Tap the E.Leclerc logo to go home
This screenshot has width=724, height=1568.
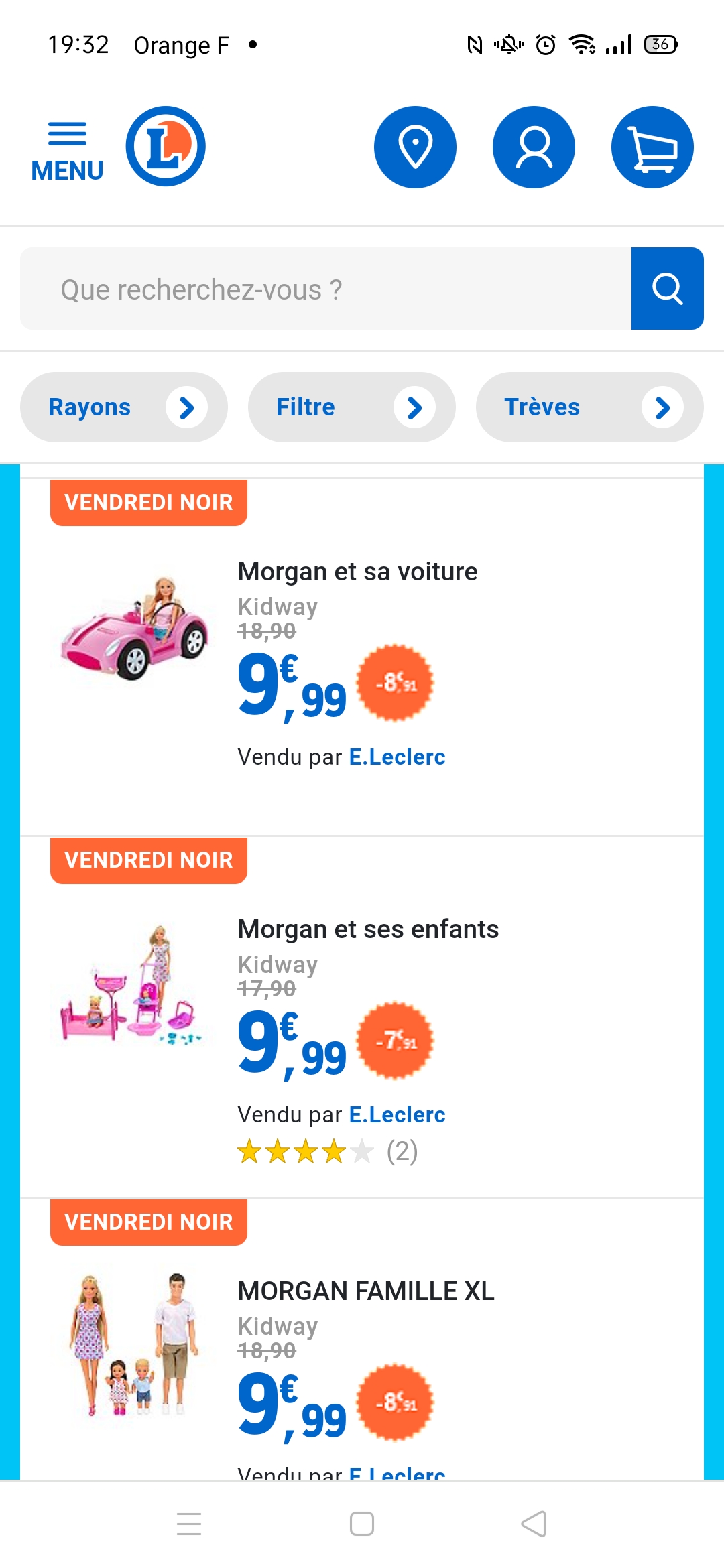[166, 146]
